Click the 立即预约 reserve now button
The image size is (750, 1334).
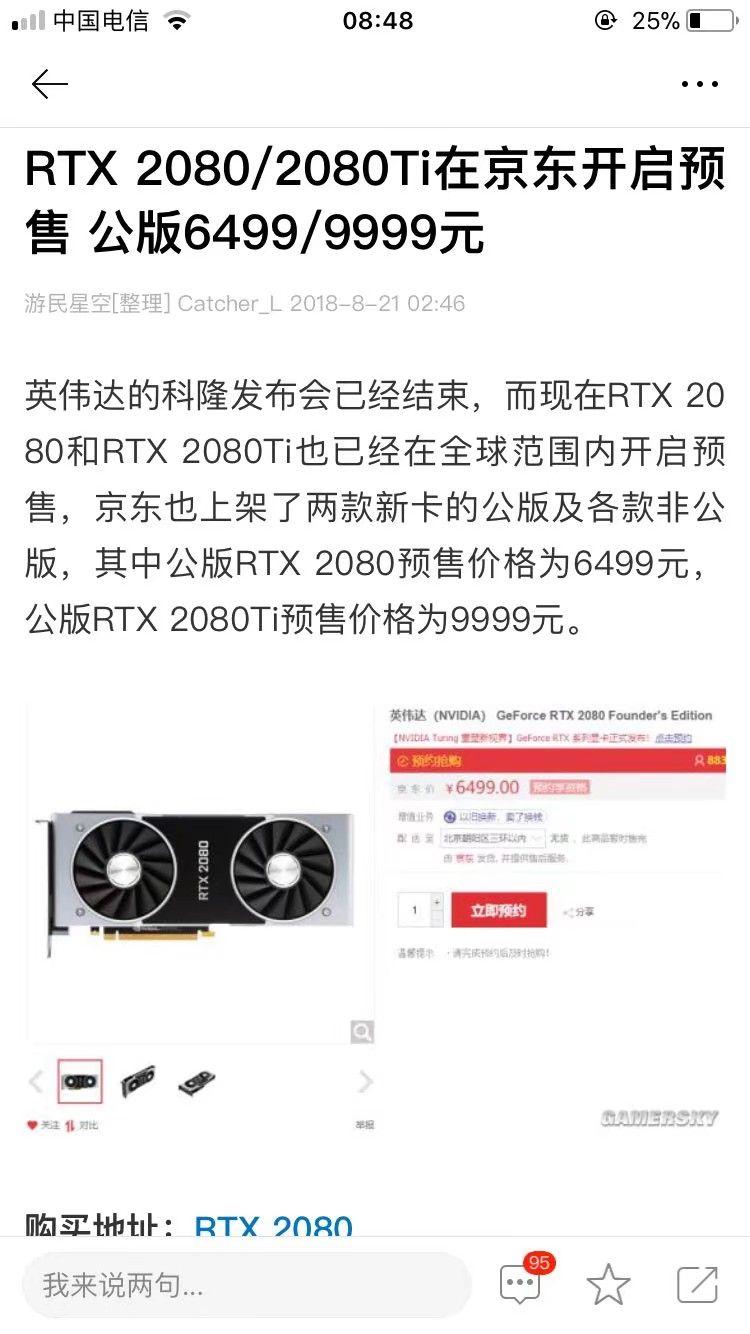(498, 911)
